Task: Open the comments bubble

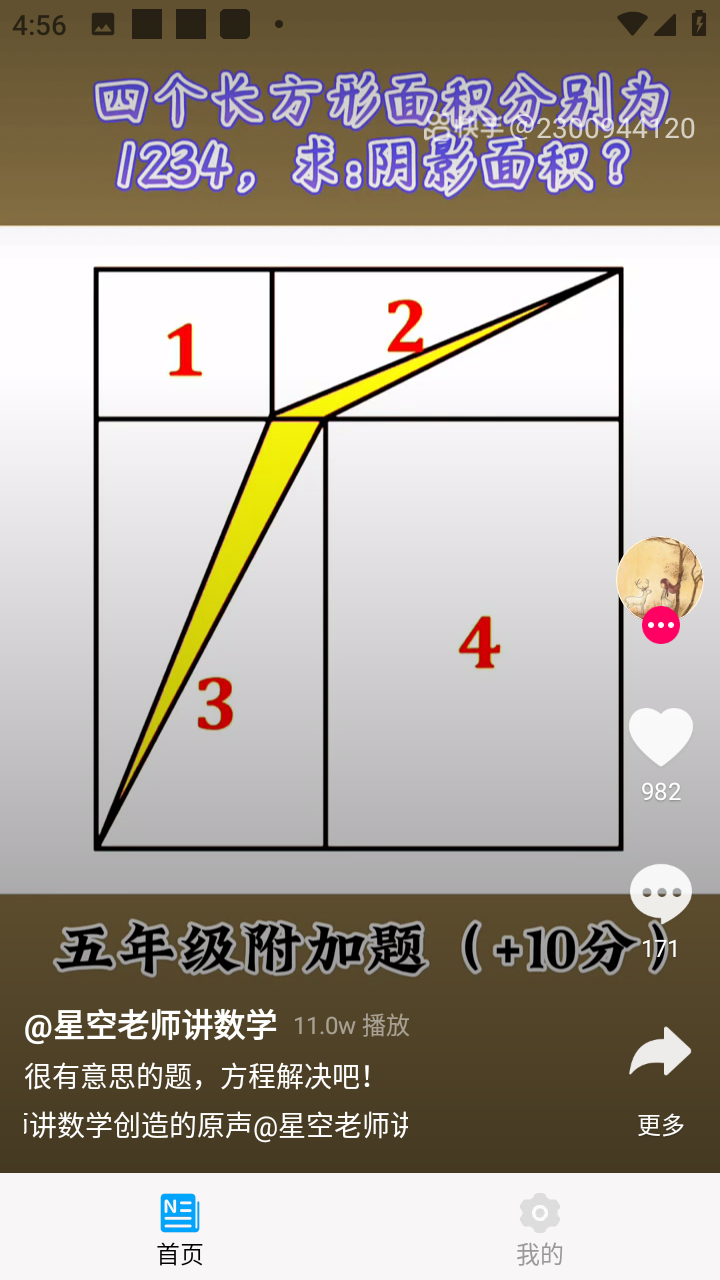Action: click(660, 892)
